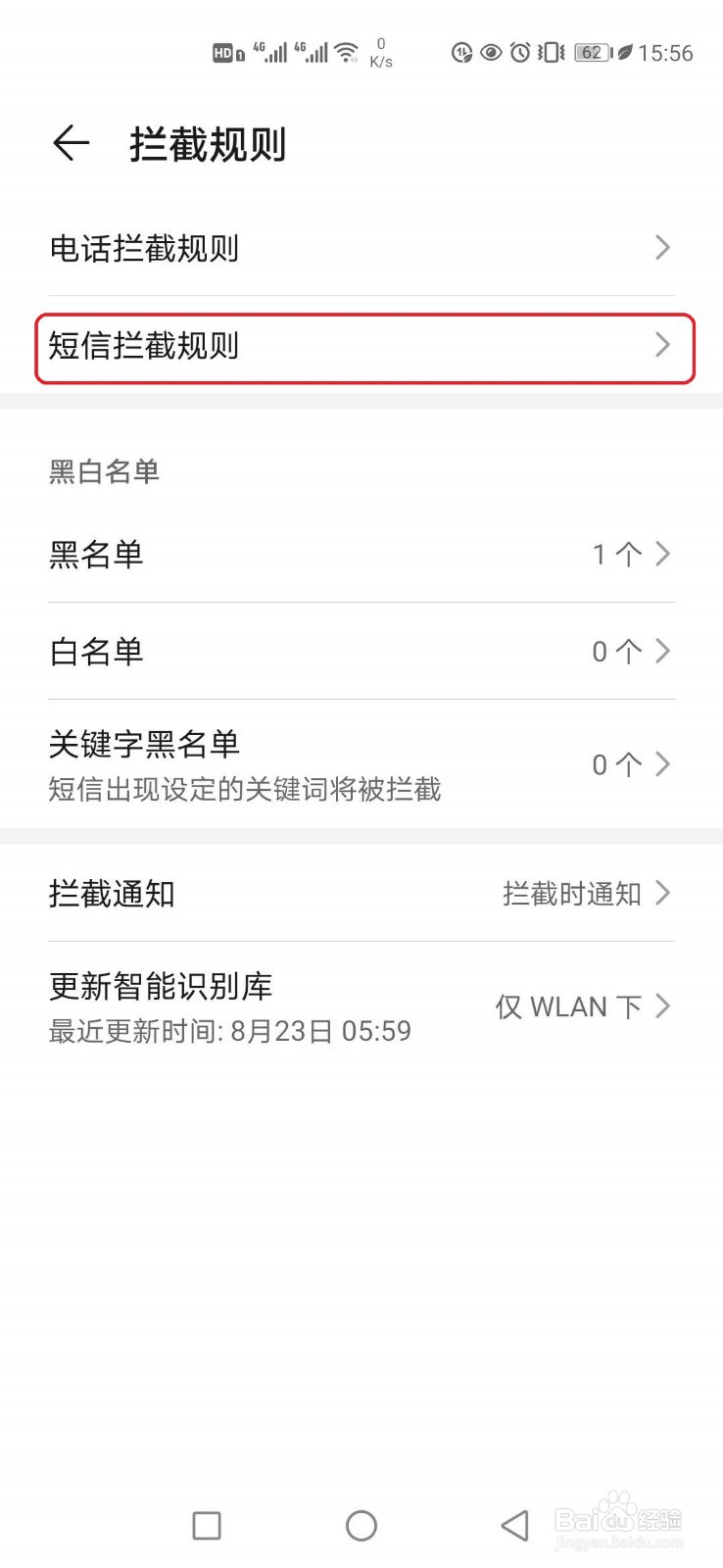This screenshot has width=723, height=1568.
Task: Tap the alarm clock status bar icon
Action: tap(520, 52)
